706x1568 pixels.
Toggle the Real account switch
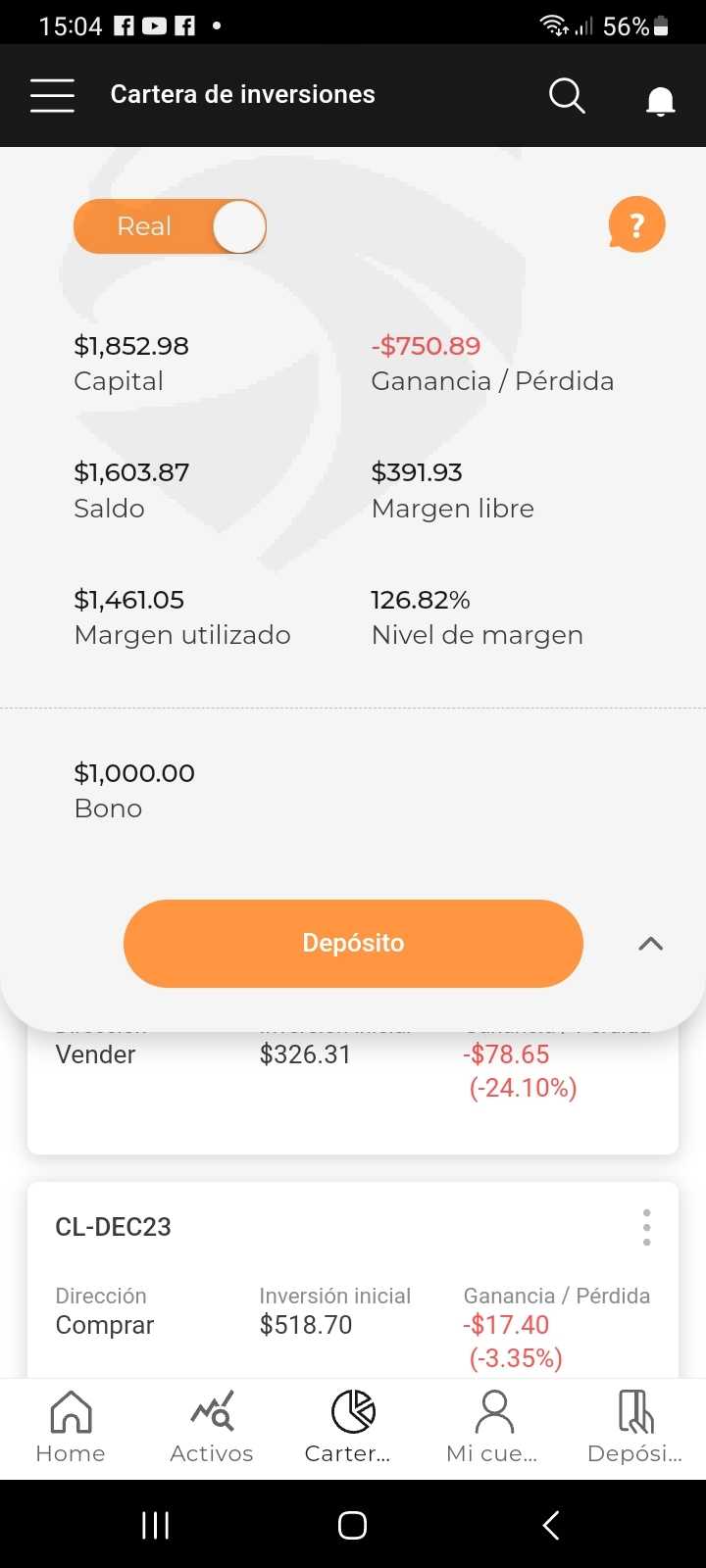click(x=170, y=226)
